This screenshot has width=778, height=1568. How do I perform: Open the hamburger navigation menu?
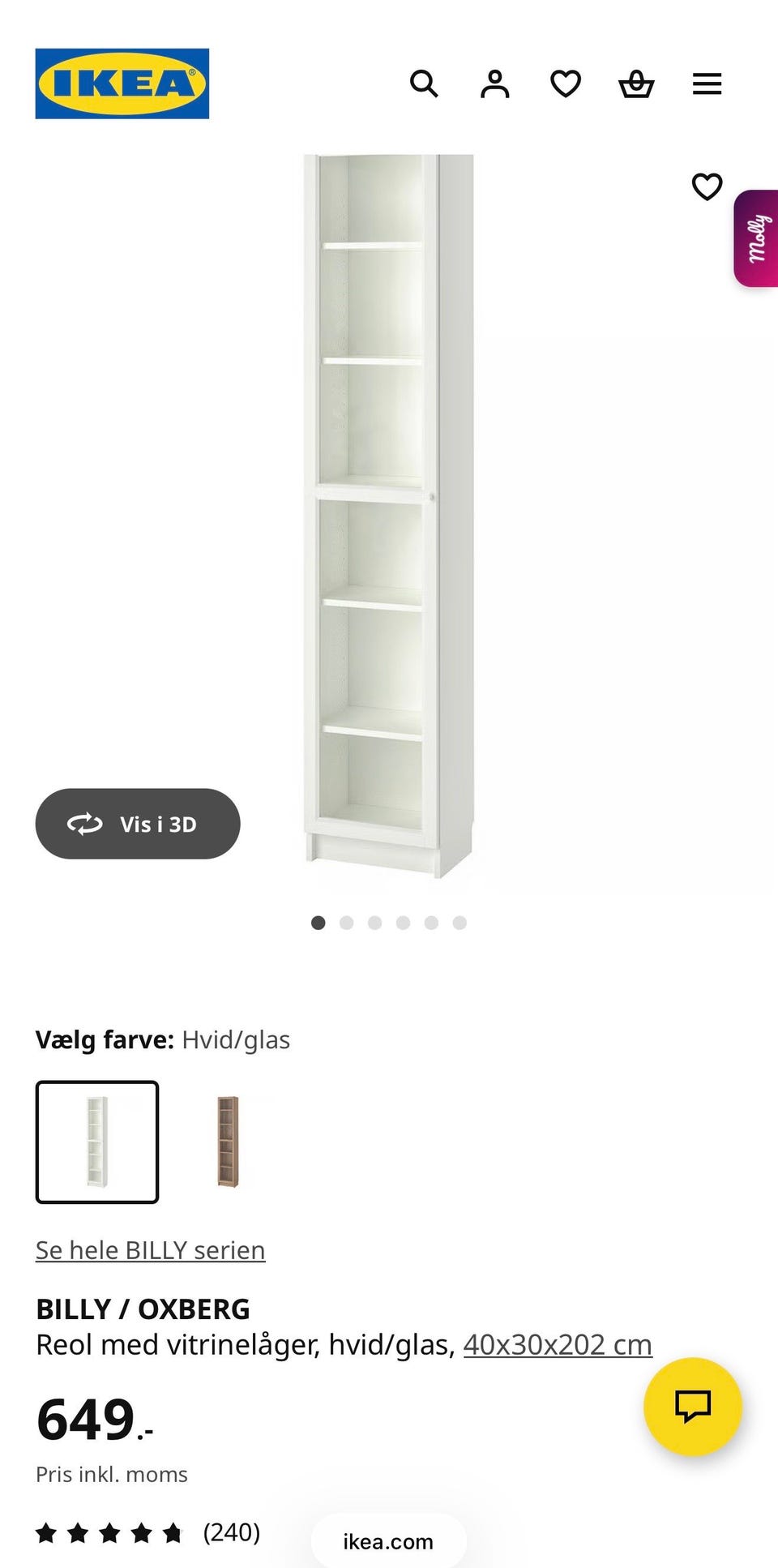click(x=707, y=84)
